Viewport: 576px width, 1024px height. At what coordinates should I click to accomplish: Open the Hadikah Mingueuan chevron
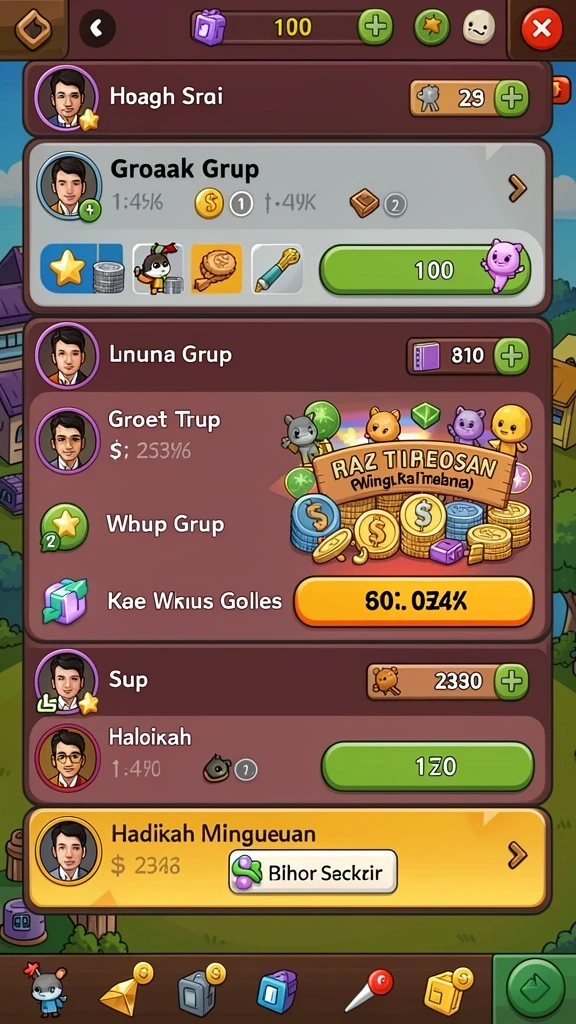517,855
